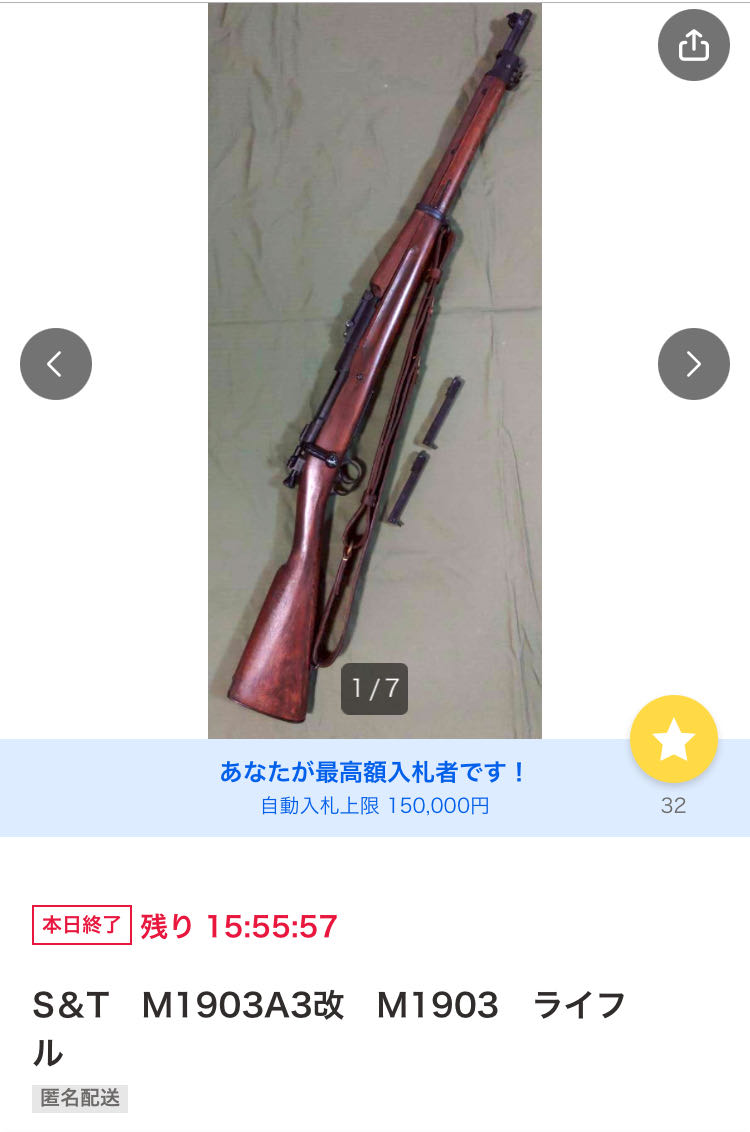Image resolution: width=750 pixels, height=1132 pixels.
Task: Show the next product photo
Action: (x=693, y=364)
